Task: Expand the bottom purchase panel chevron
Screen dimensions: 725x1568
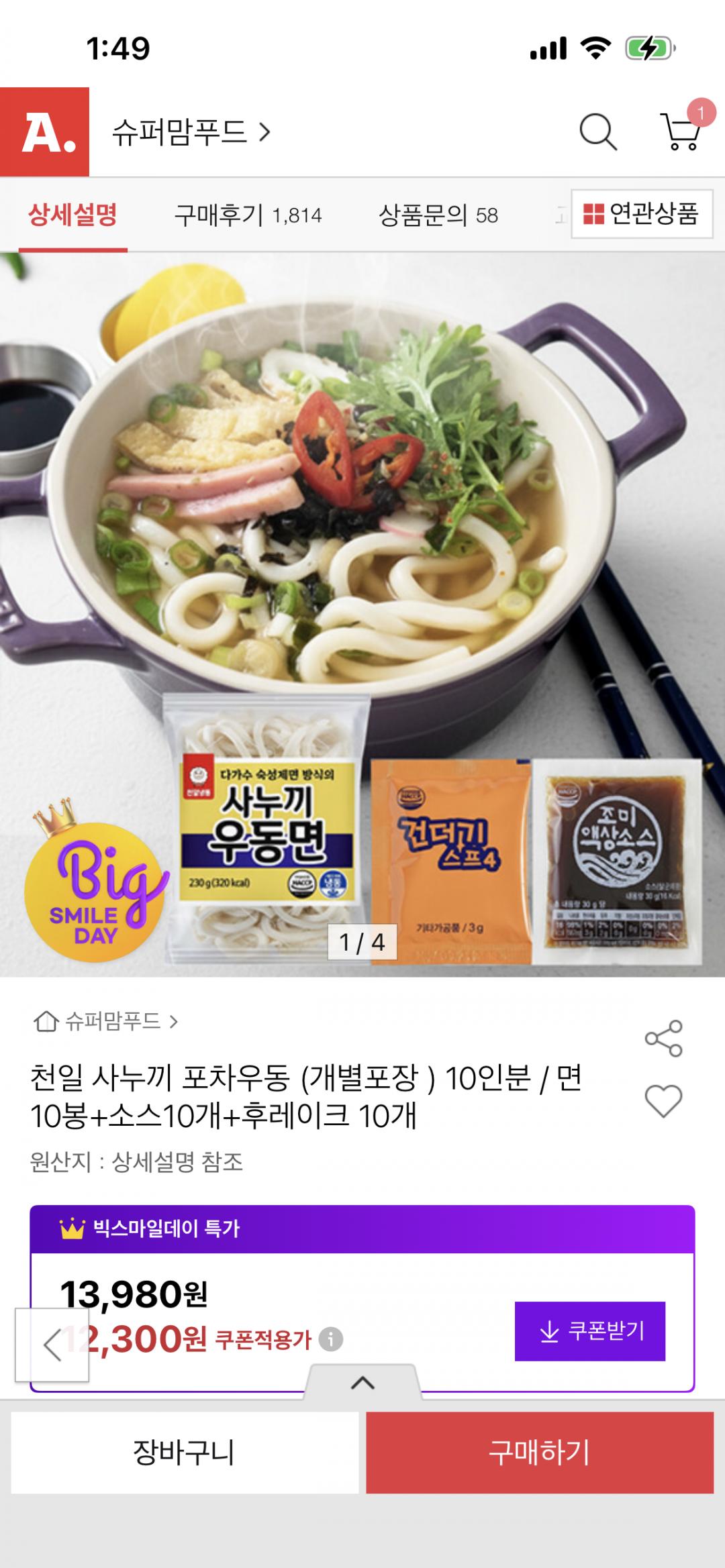Action: pos(362,1382)
